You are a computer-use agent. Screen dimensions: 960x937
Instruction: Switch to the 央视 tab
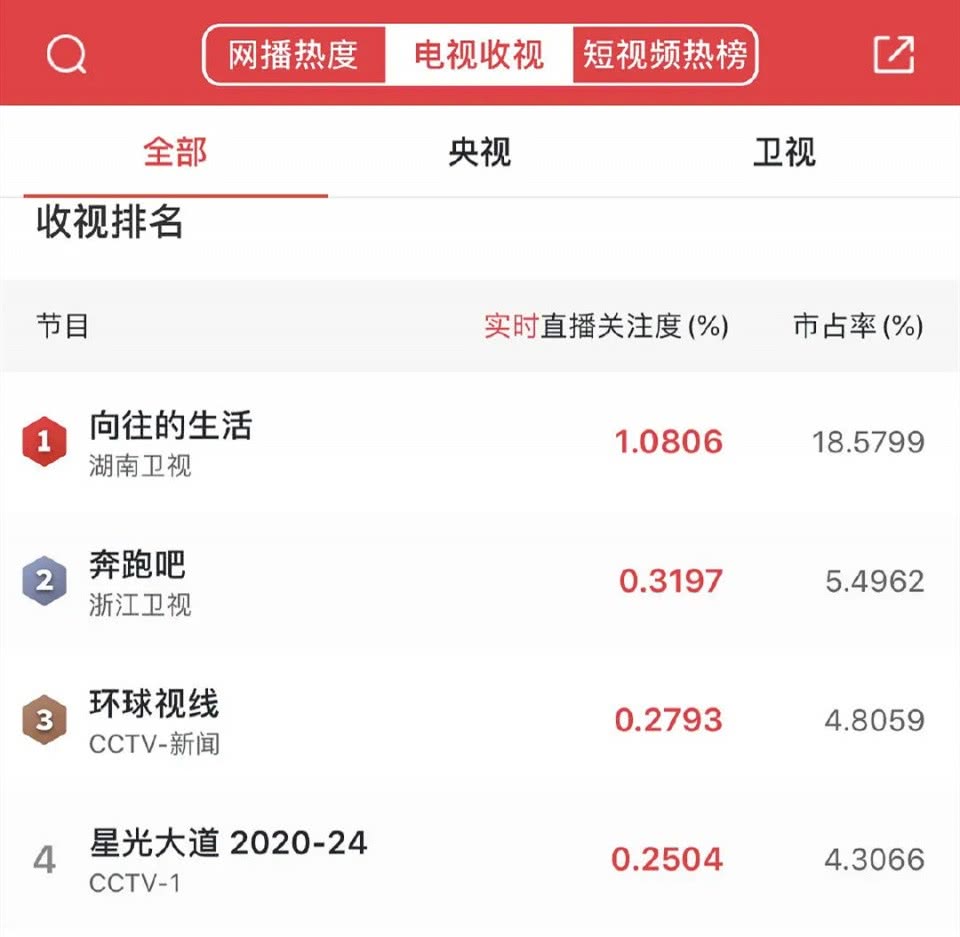point(479,153)
